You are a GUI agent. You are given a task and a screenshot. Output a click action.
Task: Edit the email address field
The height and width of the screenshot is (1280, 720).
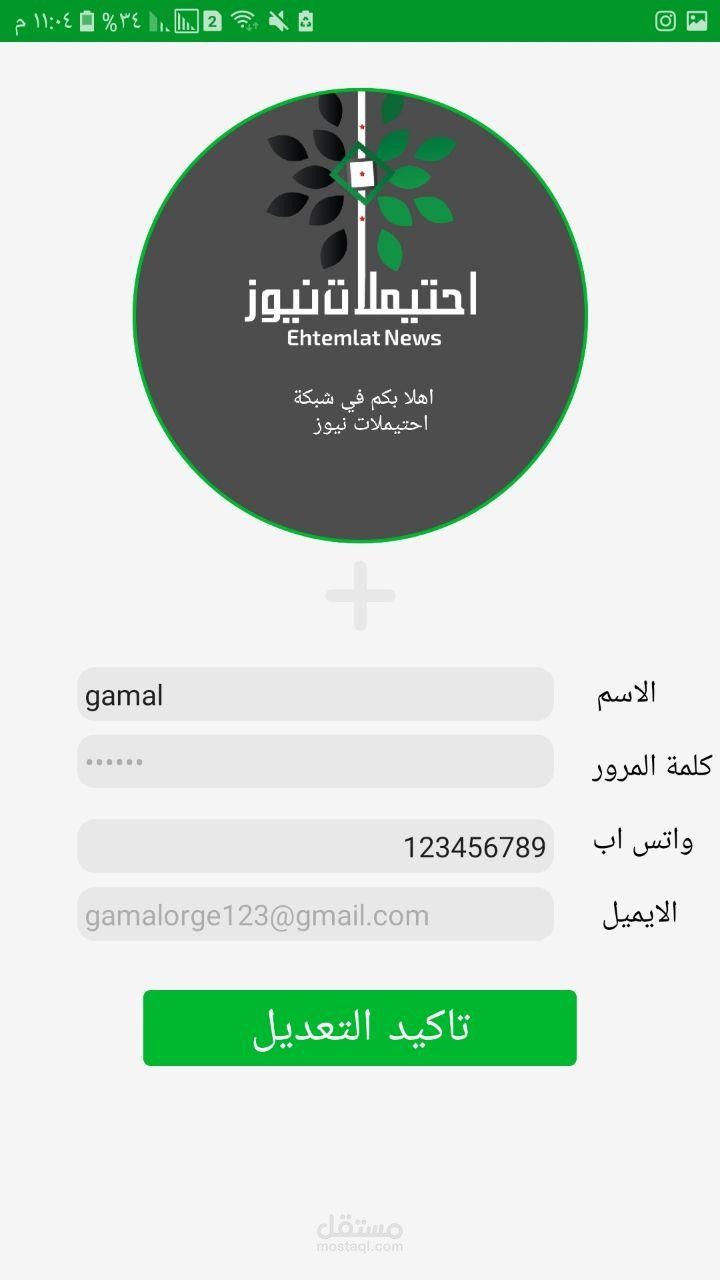315,915
